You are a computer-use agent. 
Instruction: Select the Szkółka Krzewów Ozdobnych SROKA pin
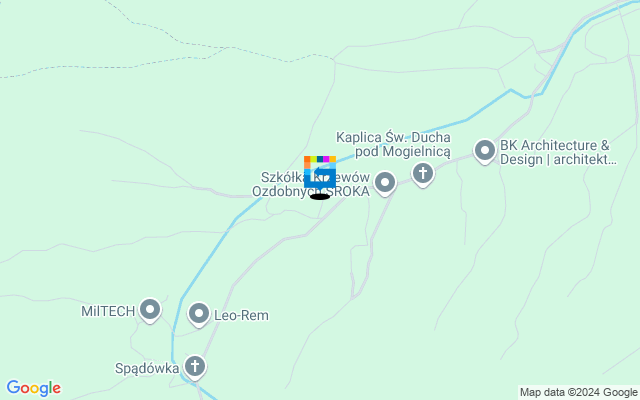tap(385, 182)
